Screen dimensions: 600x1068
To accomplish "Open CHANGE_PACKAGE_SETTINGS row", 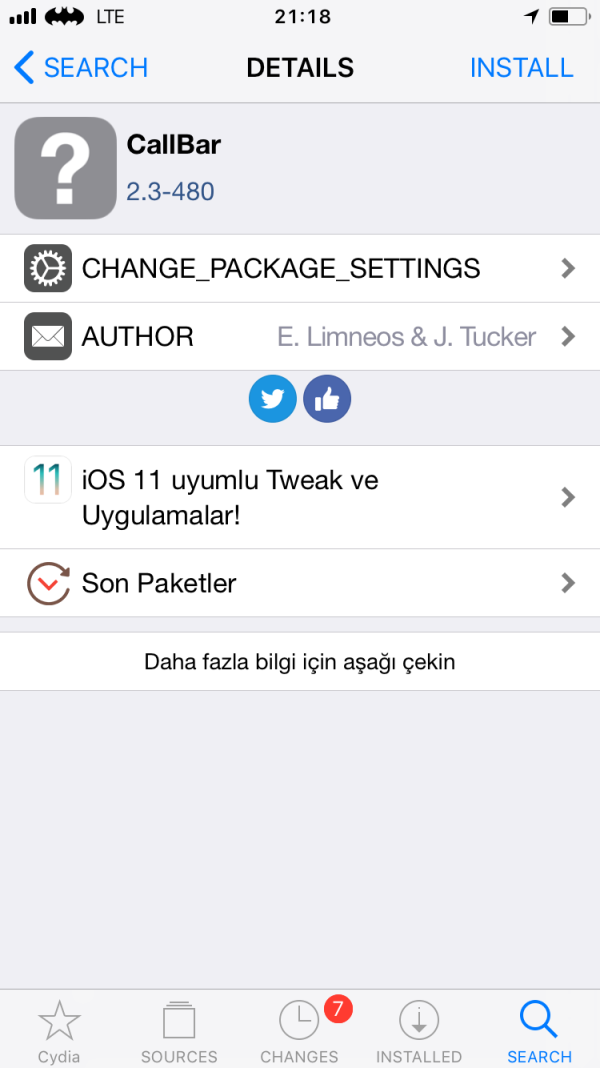I will [x=300, y=268].
